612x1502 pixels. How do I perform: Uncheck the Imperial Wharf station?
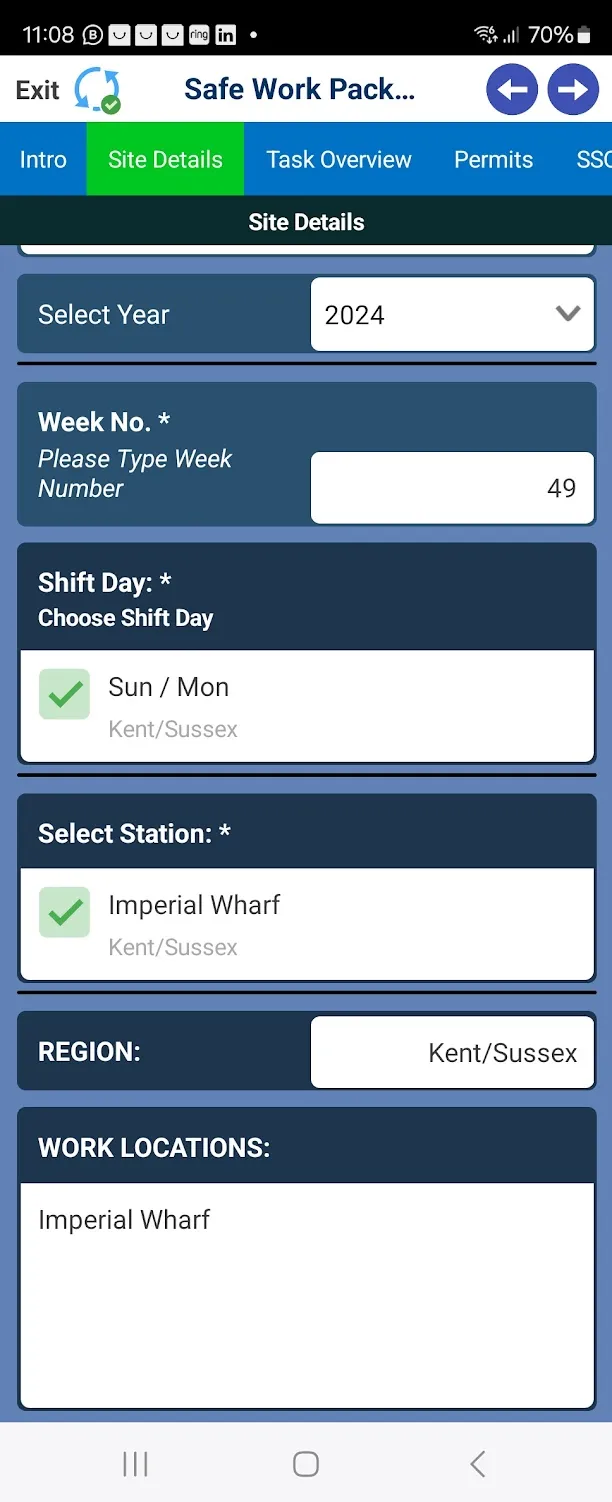pyautogui.click(x=65, y=912)
